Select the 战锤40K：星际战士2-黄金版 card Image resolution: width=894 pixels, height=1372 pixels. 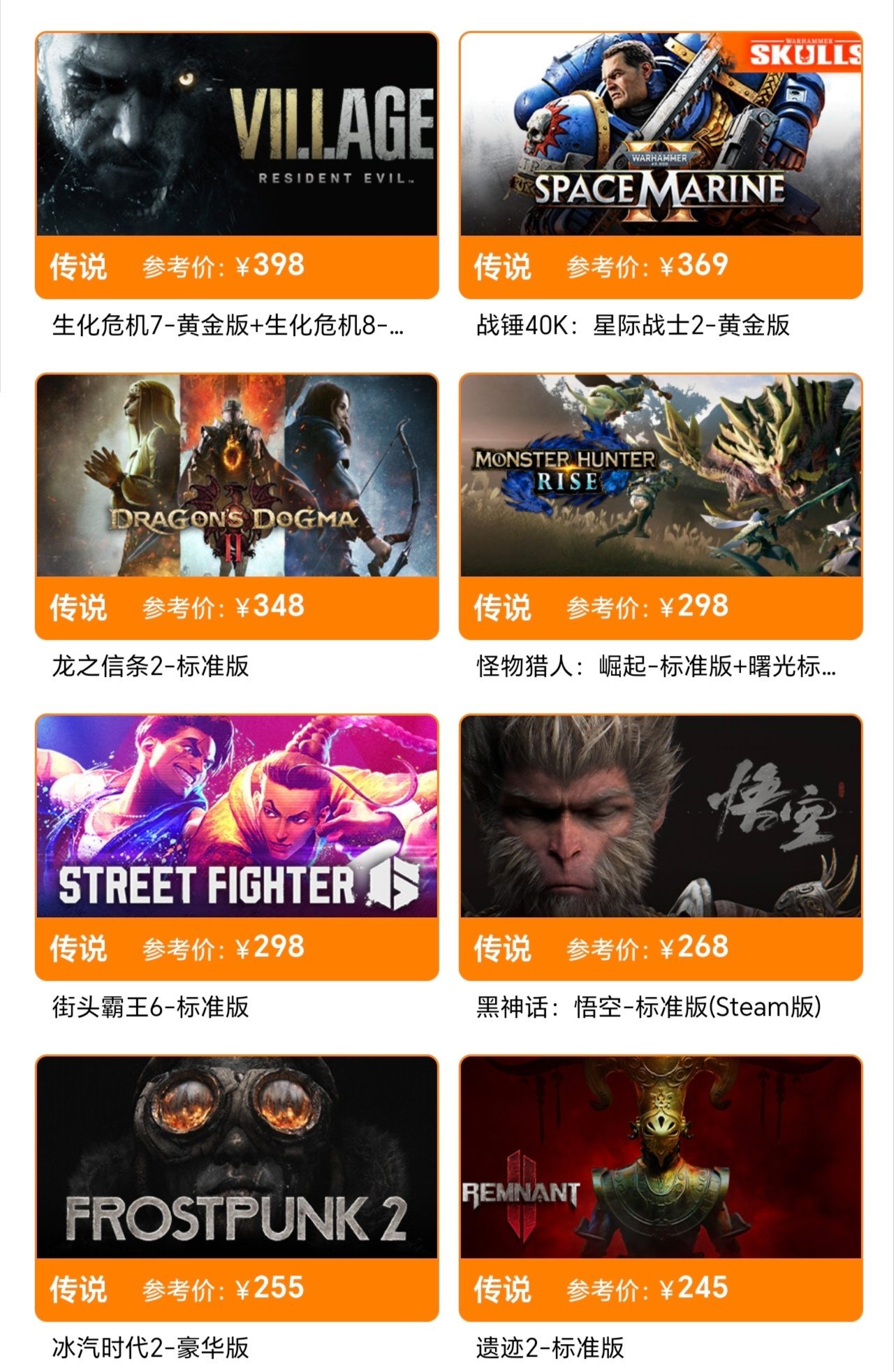tap(660, 134)
